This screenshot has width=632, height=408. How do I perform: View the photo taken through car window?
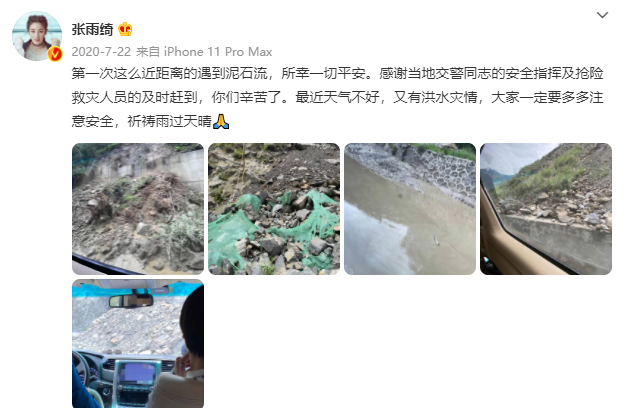click(x=545, y=209)
